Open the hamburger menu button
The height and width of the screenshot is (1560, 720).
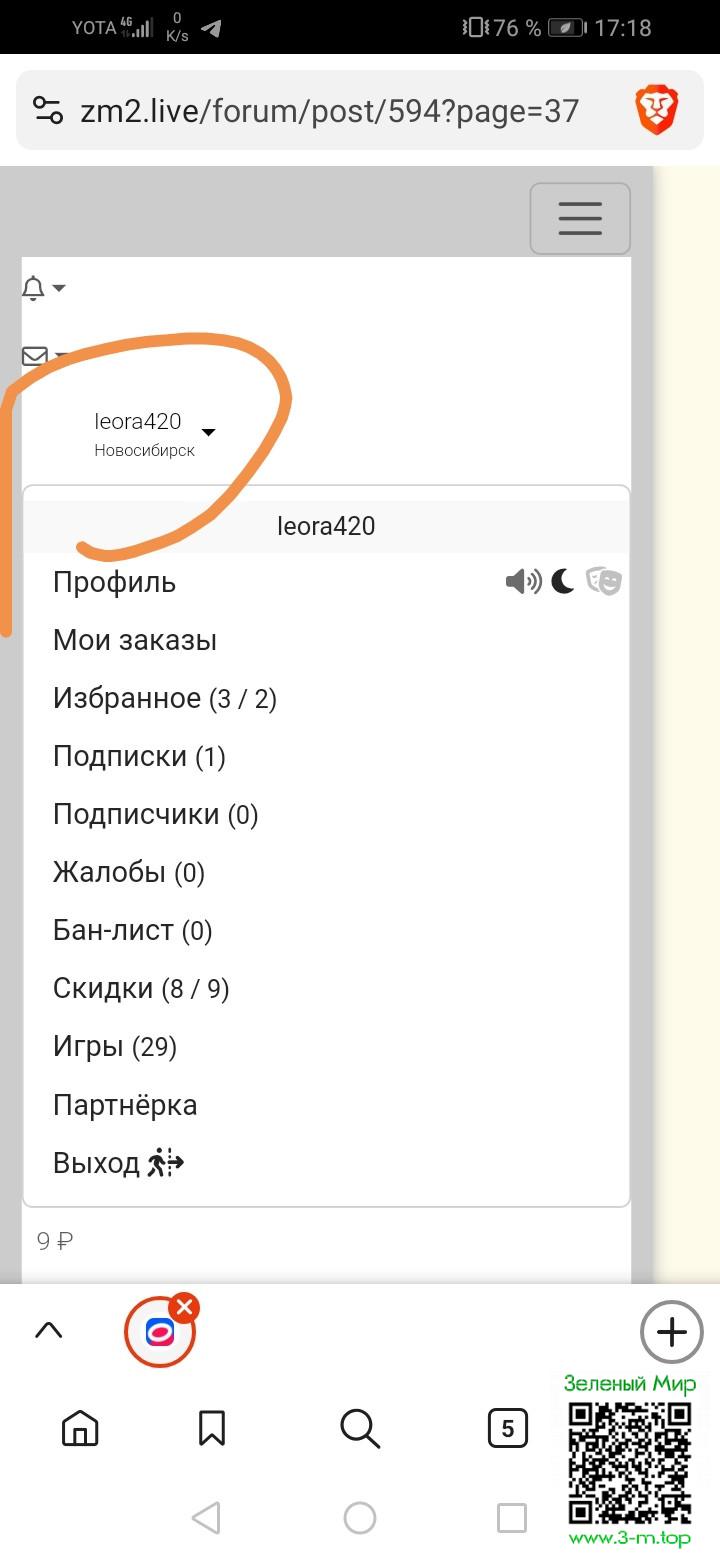tap(580, 218)
